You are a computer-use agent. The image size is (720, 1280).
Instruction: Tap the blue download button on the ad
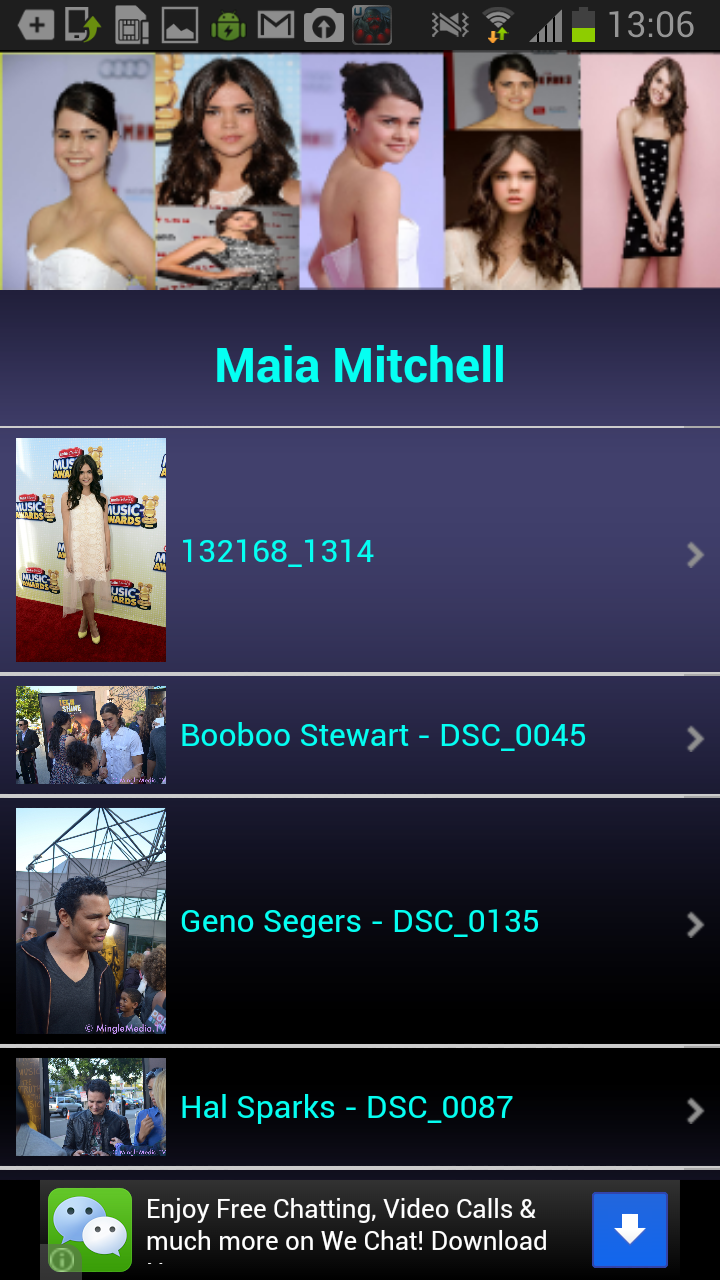629,1230
